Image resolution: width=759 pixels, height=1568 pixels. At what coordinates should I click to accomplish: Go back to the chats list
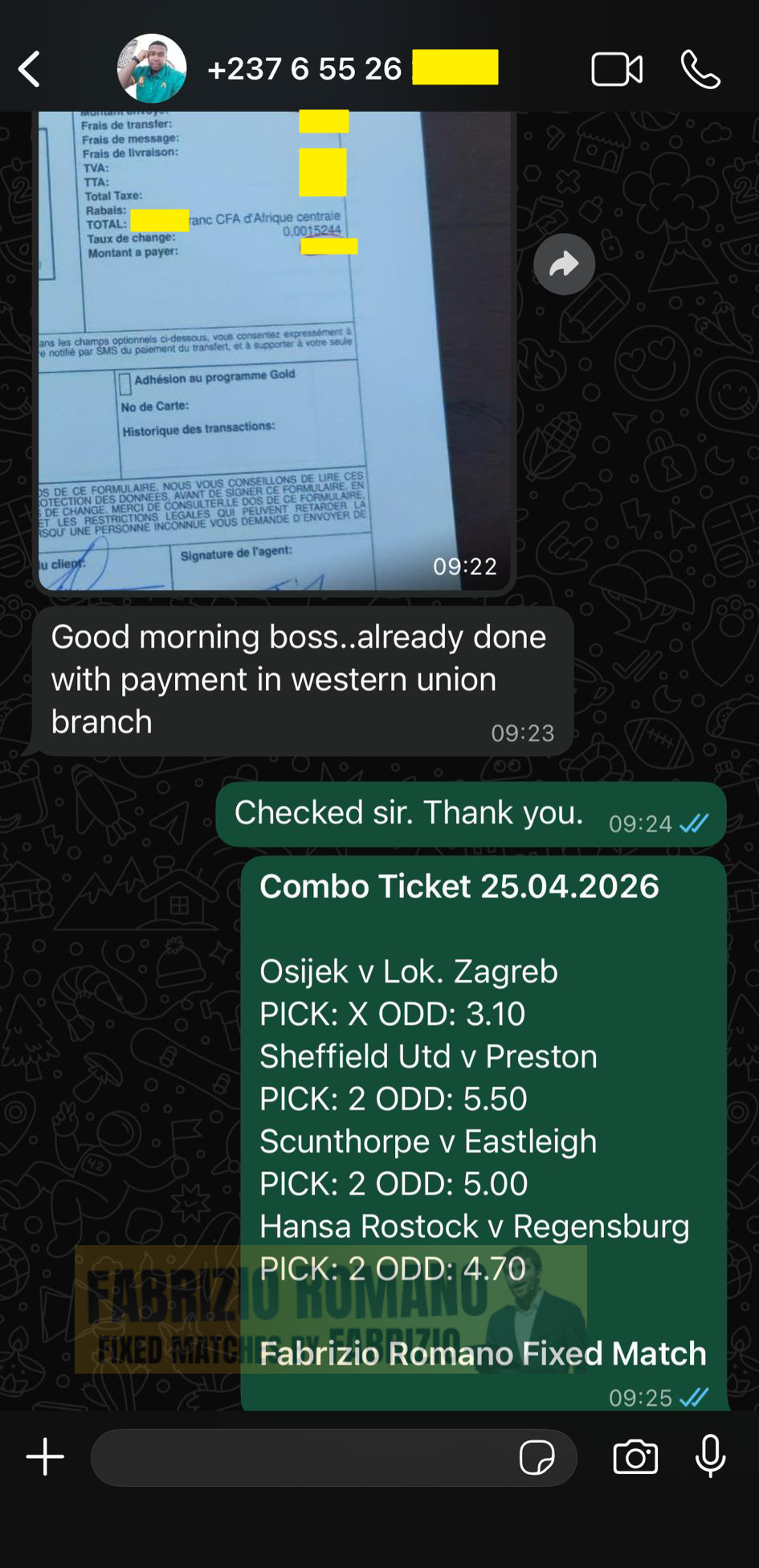point(28,68)
